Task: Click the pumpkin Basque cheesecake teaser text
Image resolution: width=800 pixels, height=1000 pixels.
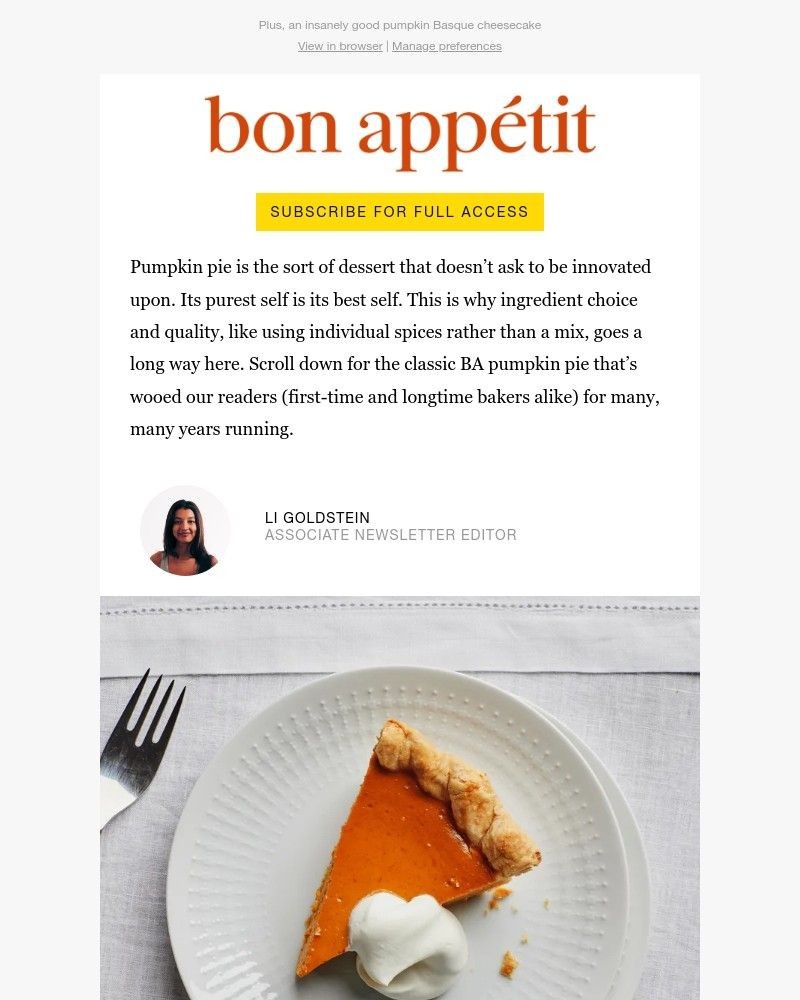Action: click(x=399, y=25)
